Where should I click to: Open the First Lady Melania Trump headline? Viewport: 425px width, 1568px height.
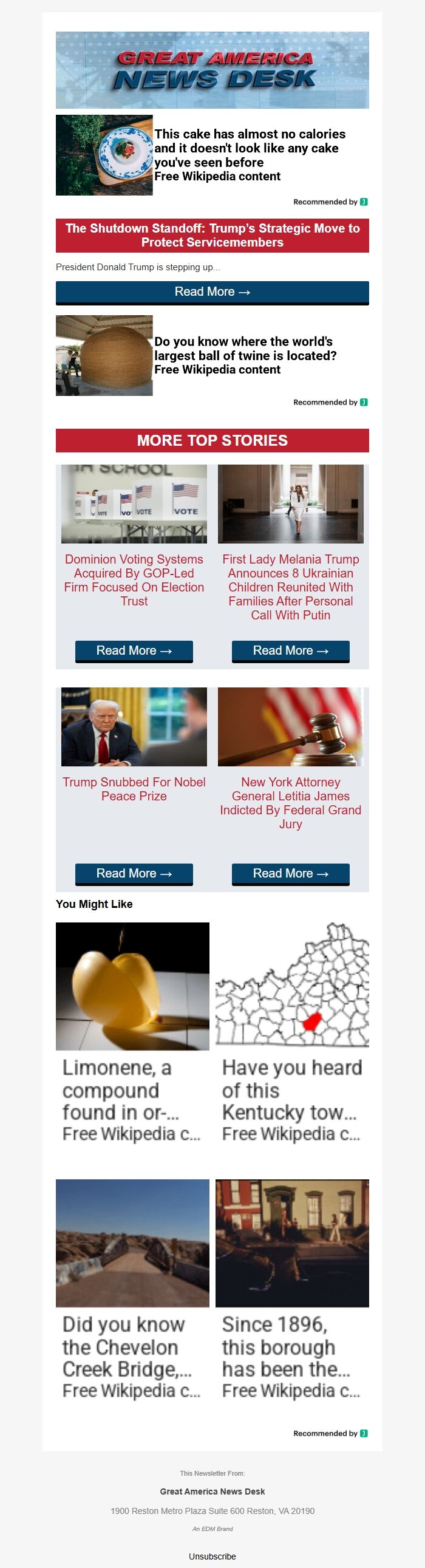[290, 587]
